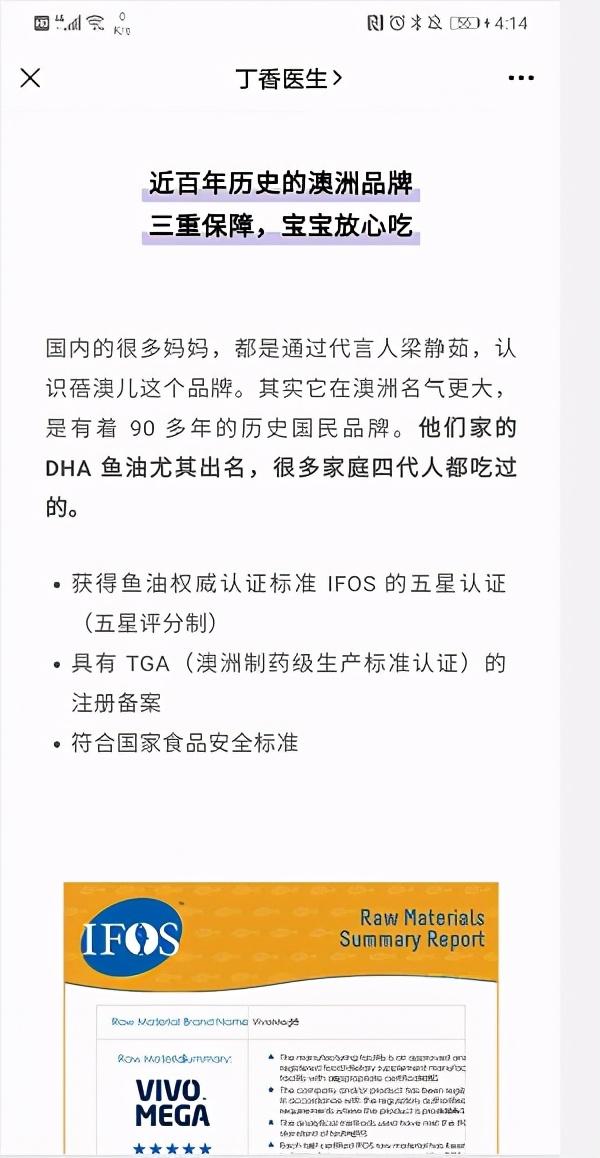Open the three-dot overflow menu
This screenshot has height=1158, width=600.
(521, 78)
